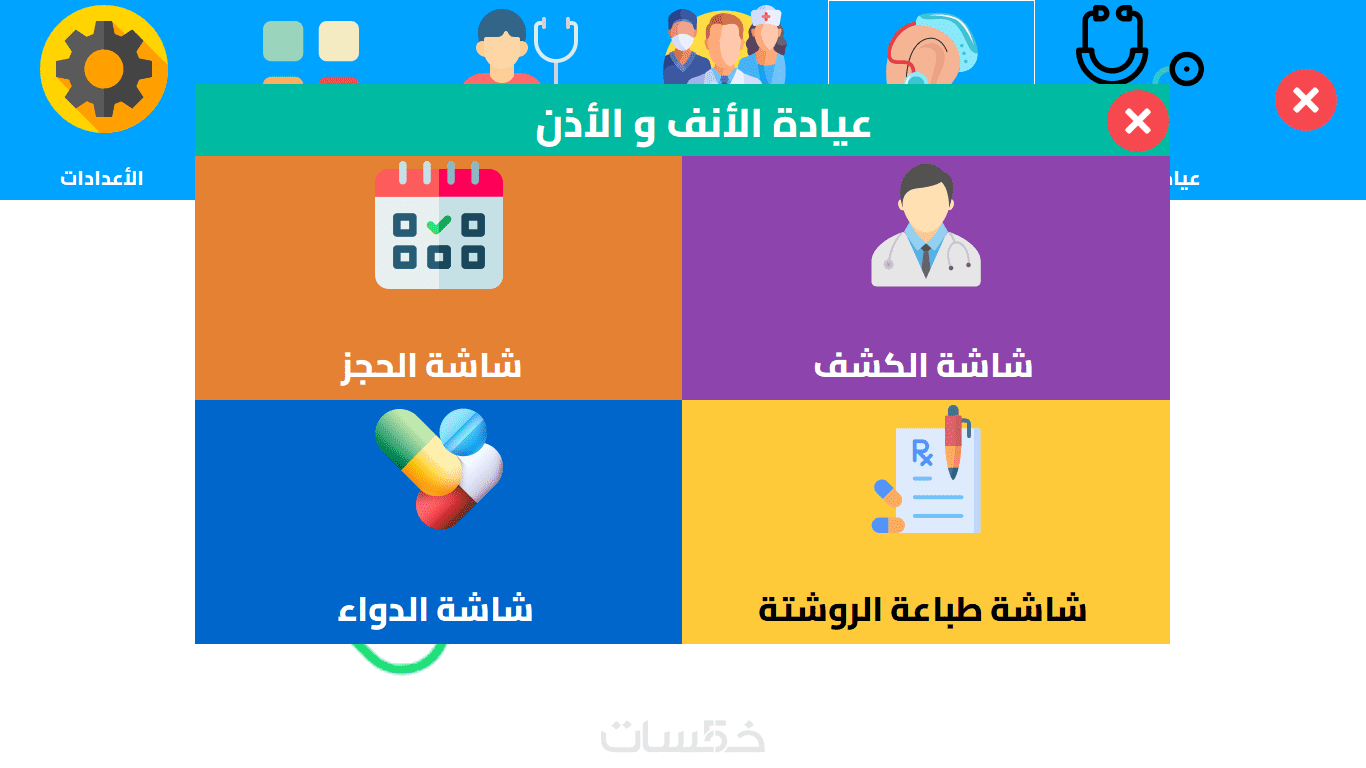Open prescription printing شاشة طباعة الروشتة
1366x768 pixels.
(x=925, y=522)
